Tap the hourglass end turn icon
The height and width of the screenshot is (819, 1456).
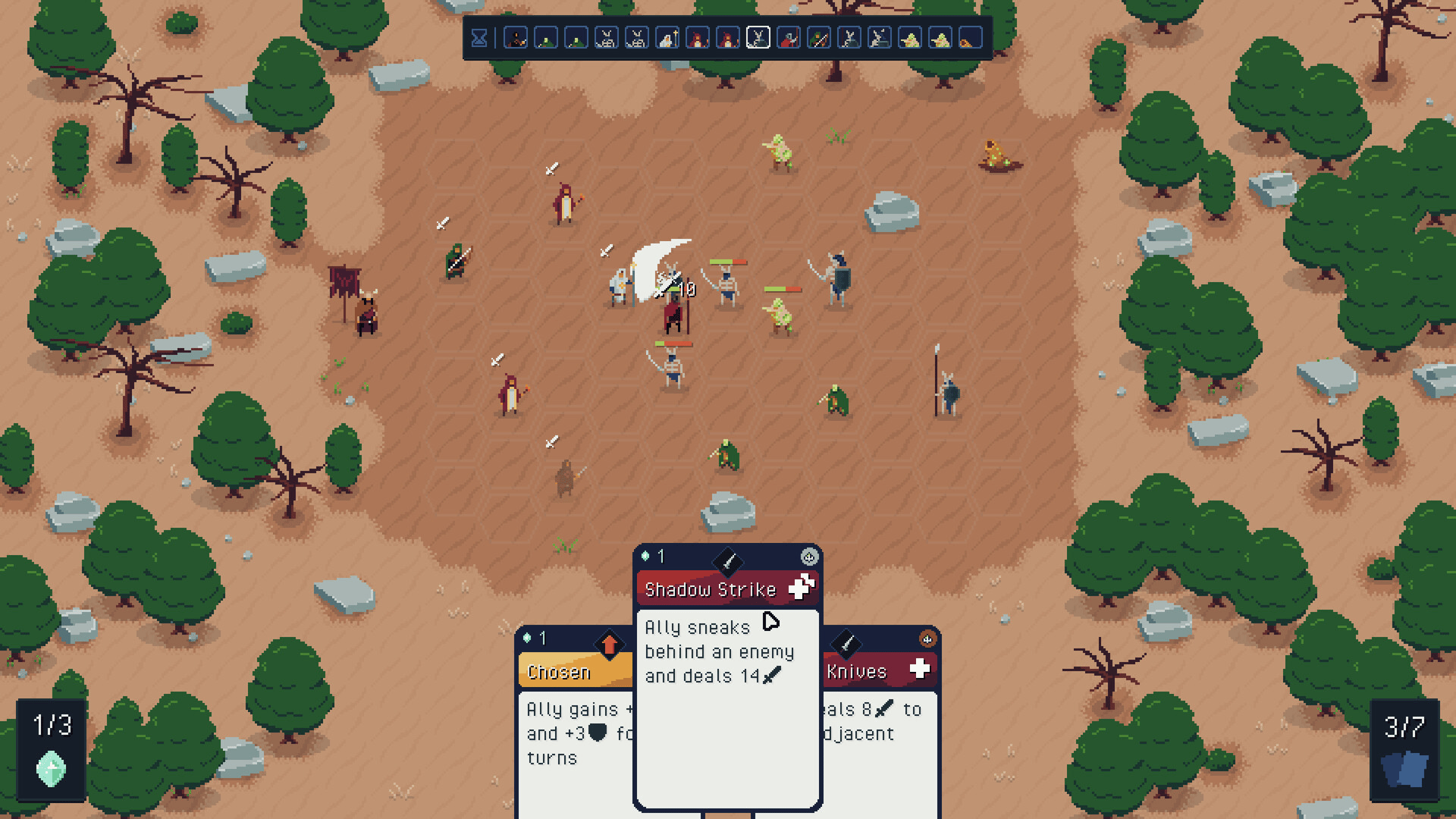click(x=479, y=38)
